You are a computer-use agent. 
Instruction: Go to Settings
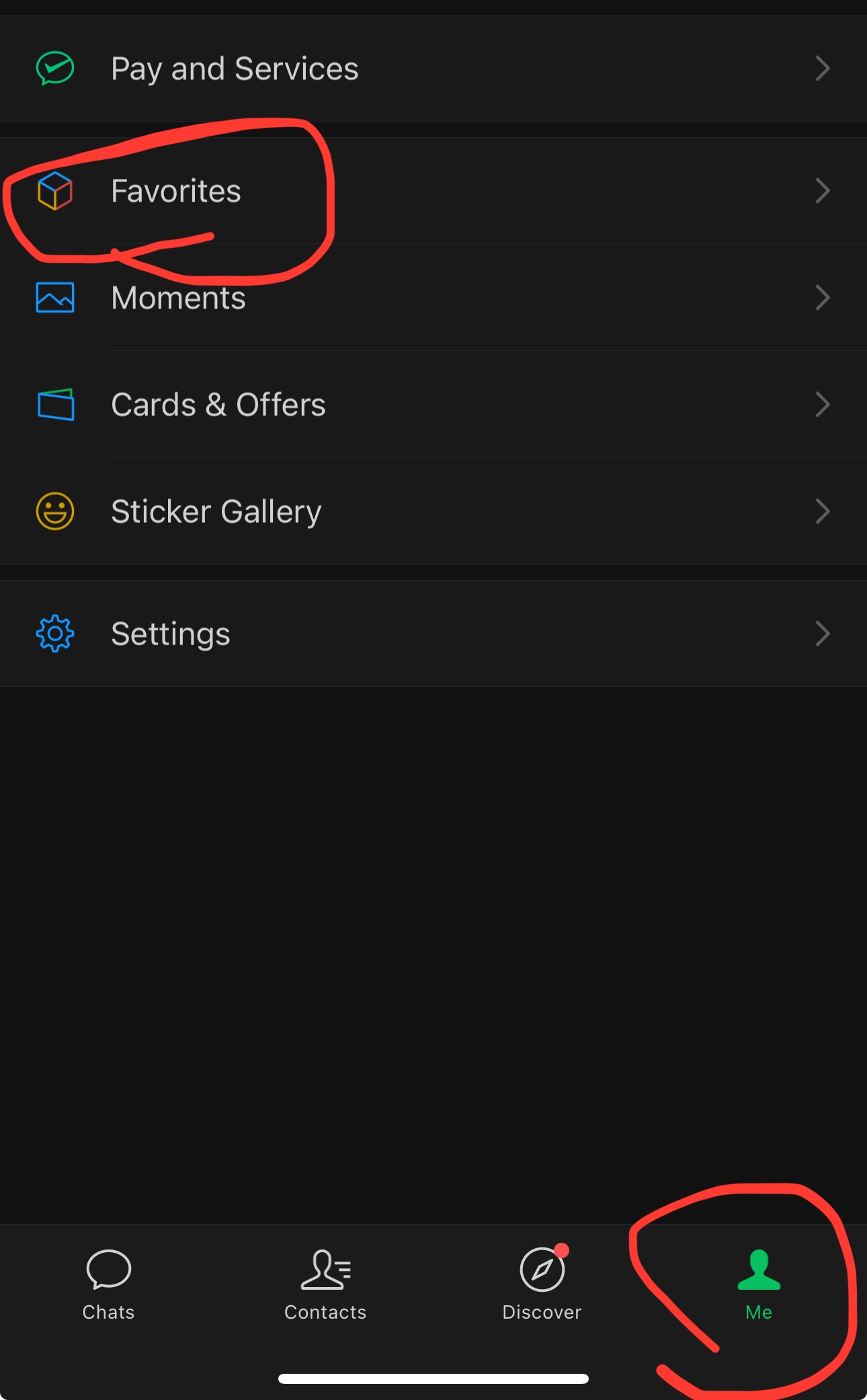click(171, 634)
